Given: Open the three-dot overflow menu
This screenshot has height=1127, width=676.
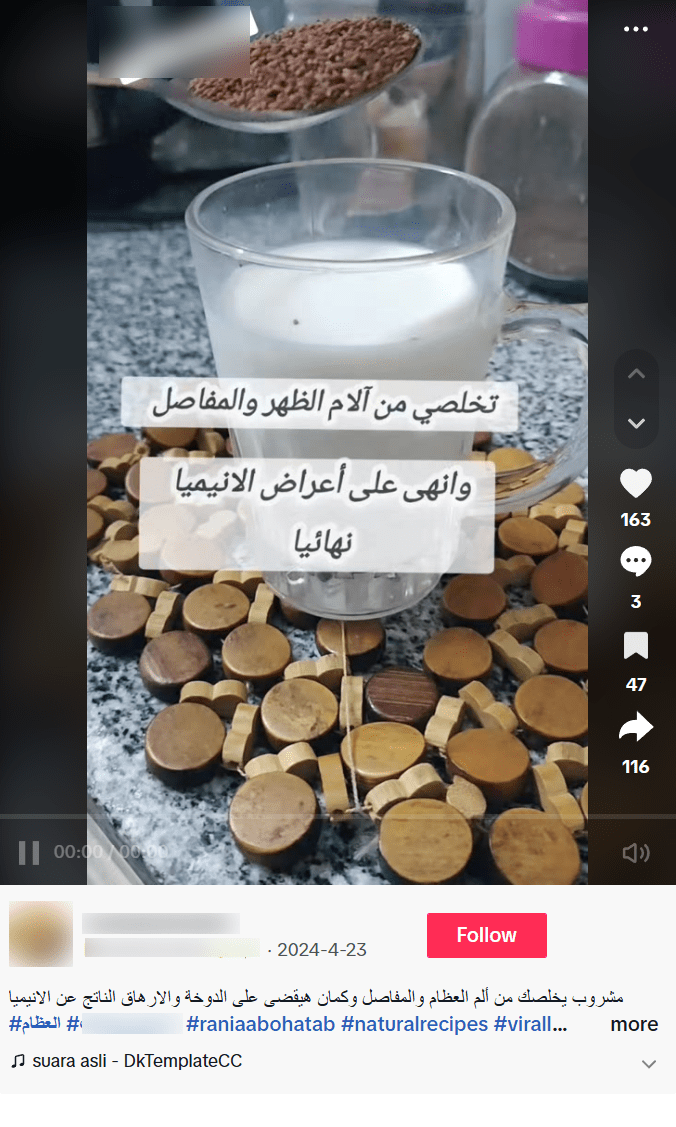Looking at the screenshot, I should (636, 29).
